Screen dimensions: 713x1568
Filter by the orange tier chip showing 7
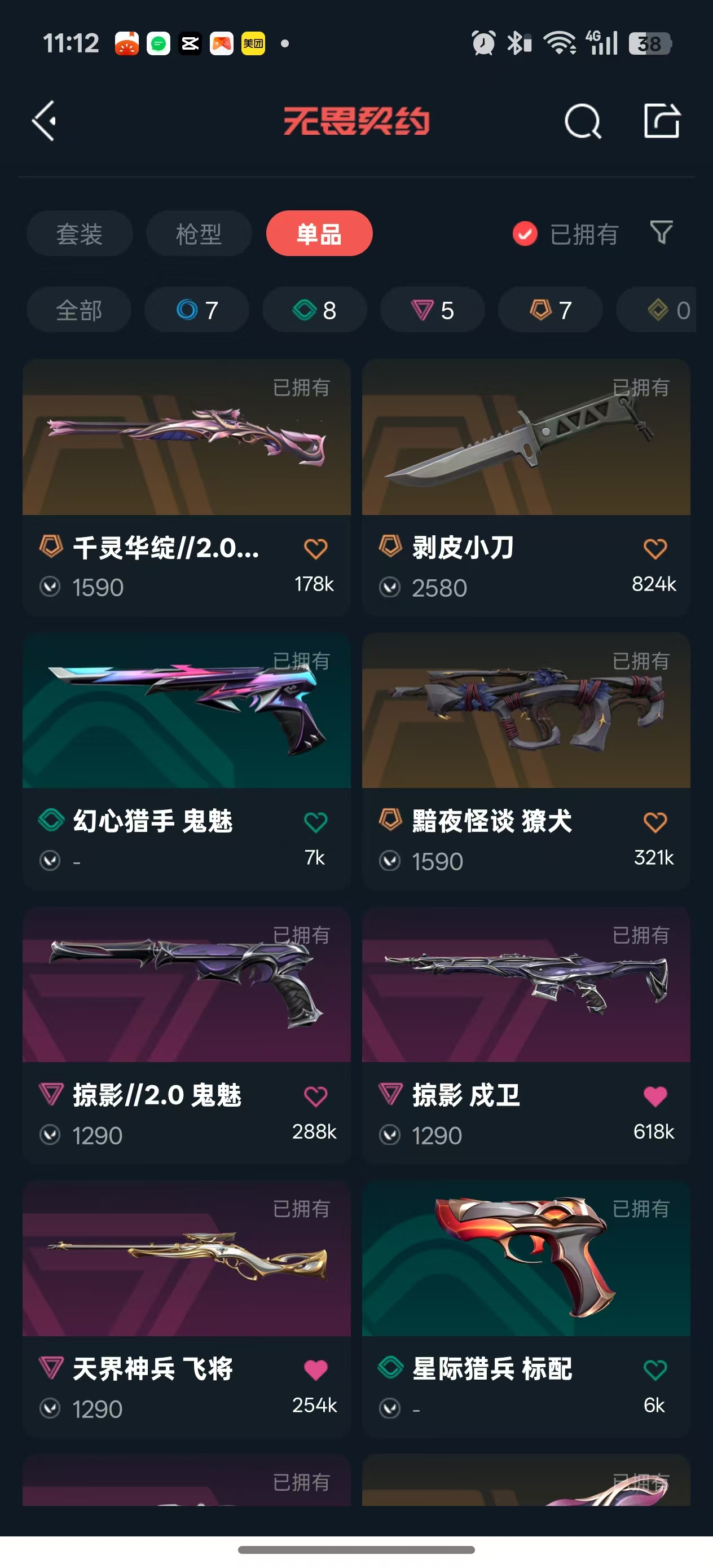click(551, 310)
